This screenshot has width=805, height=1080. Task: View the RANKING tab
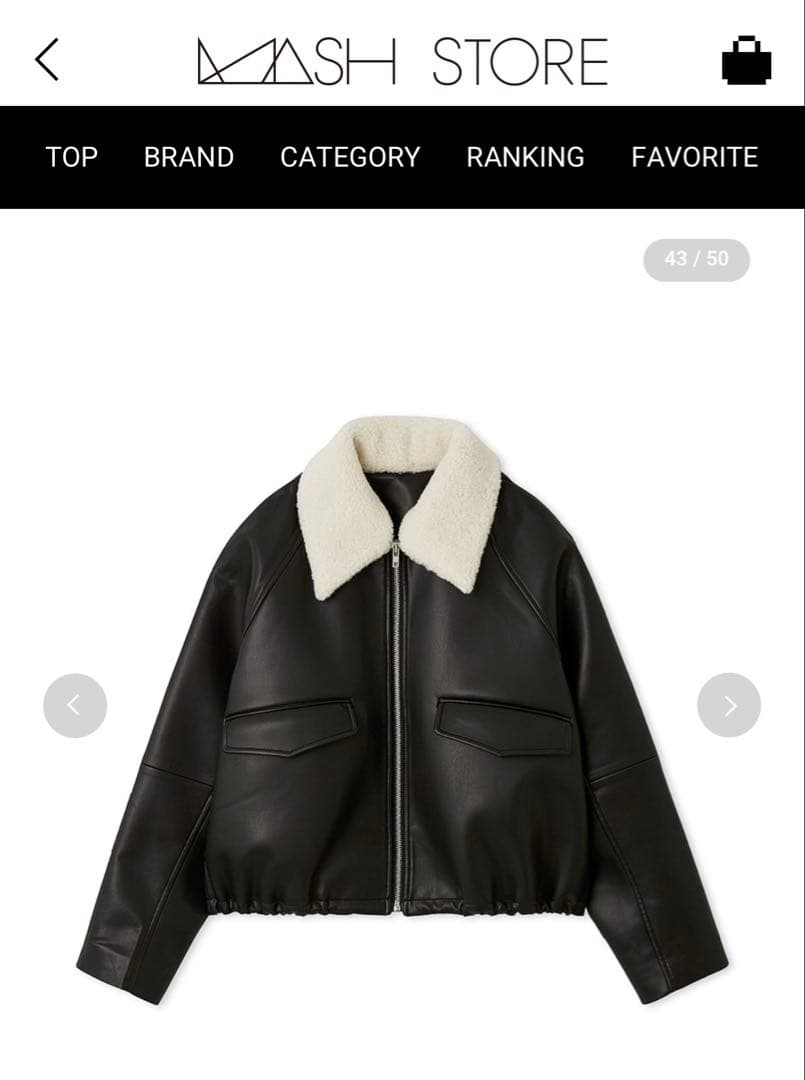pyautogui.click(x=525, y=157)
